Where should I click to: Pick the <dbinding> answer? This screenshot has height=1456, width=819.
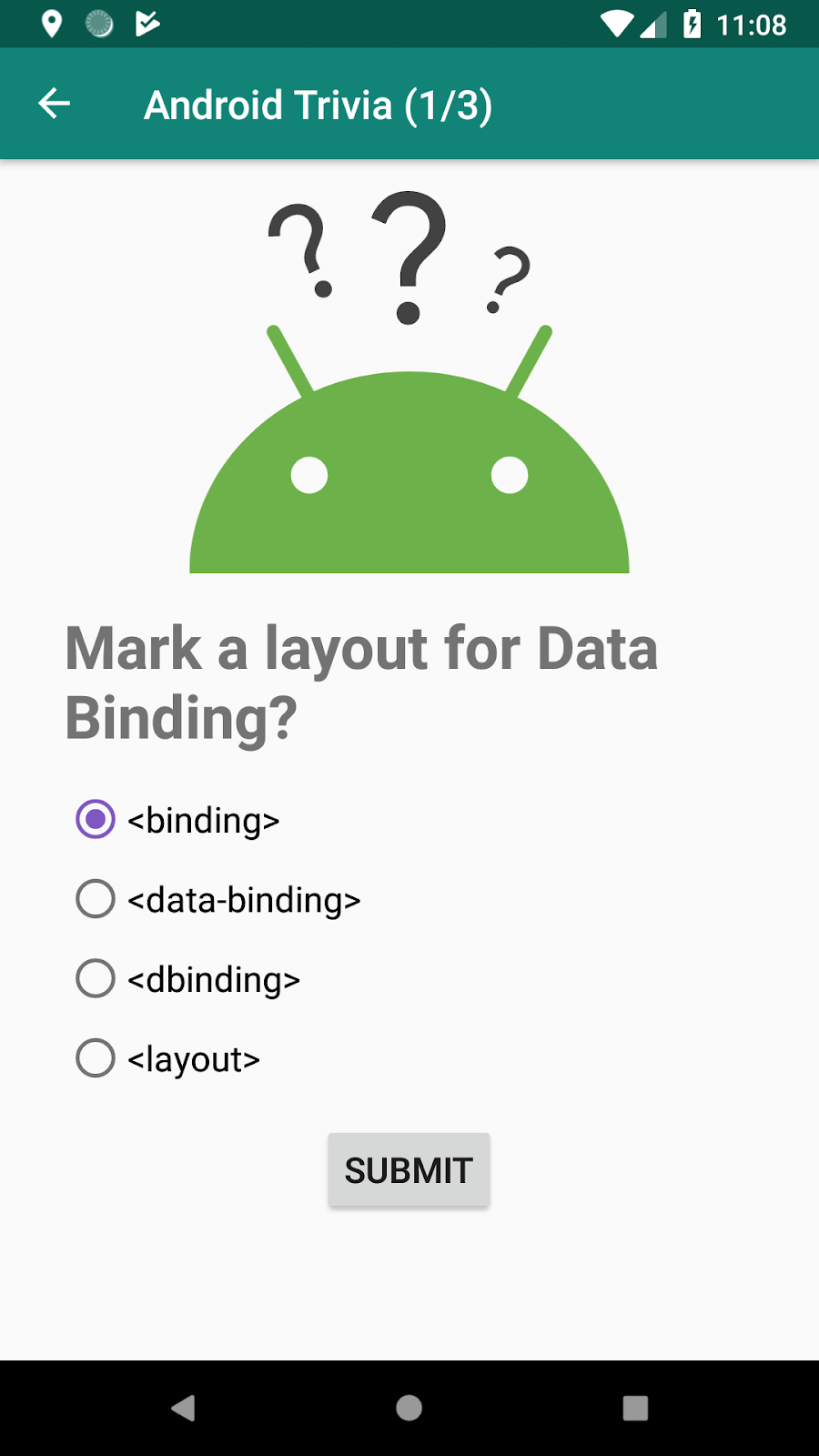[187, 978]
